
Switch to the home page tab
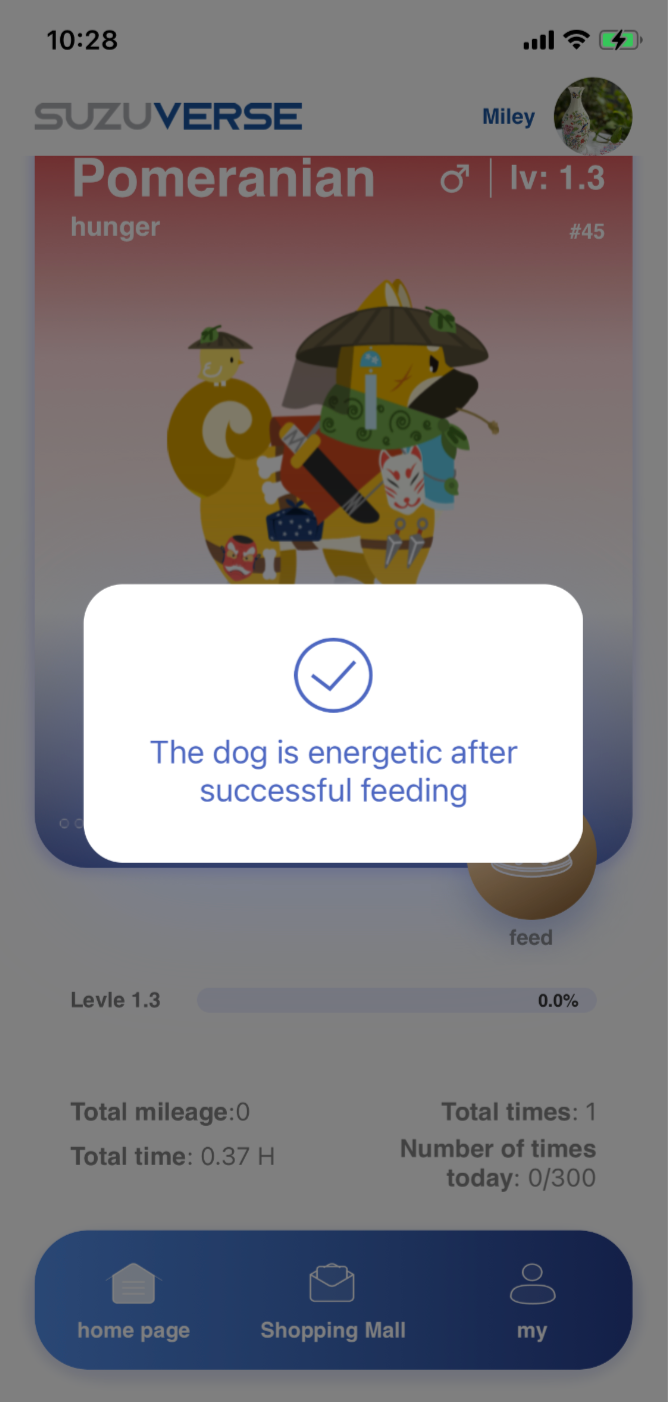[133, 1299]
